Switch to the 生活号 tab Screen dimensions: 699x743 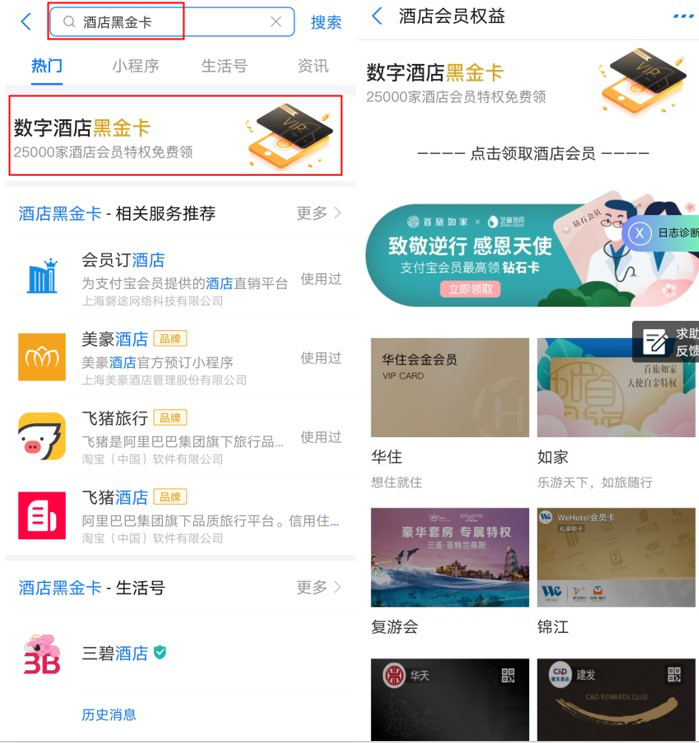(224, 66)
